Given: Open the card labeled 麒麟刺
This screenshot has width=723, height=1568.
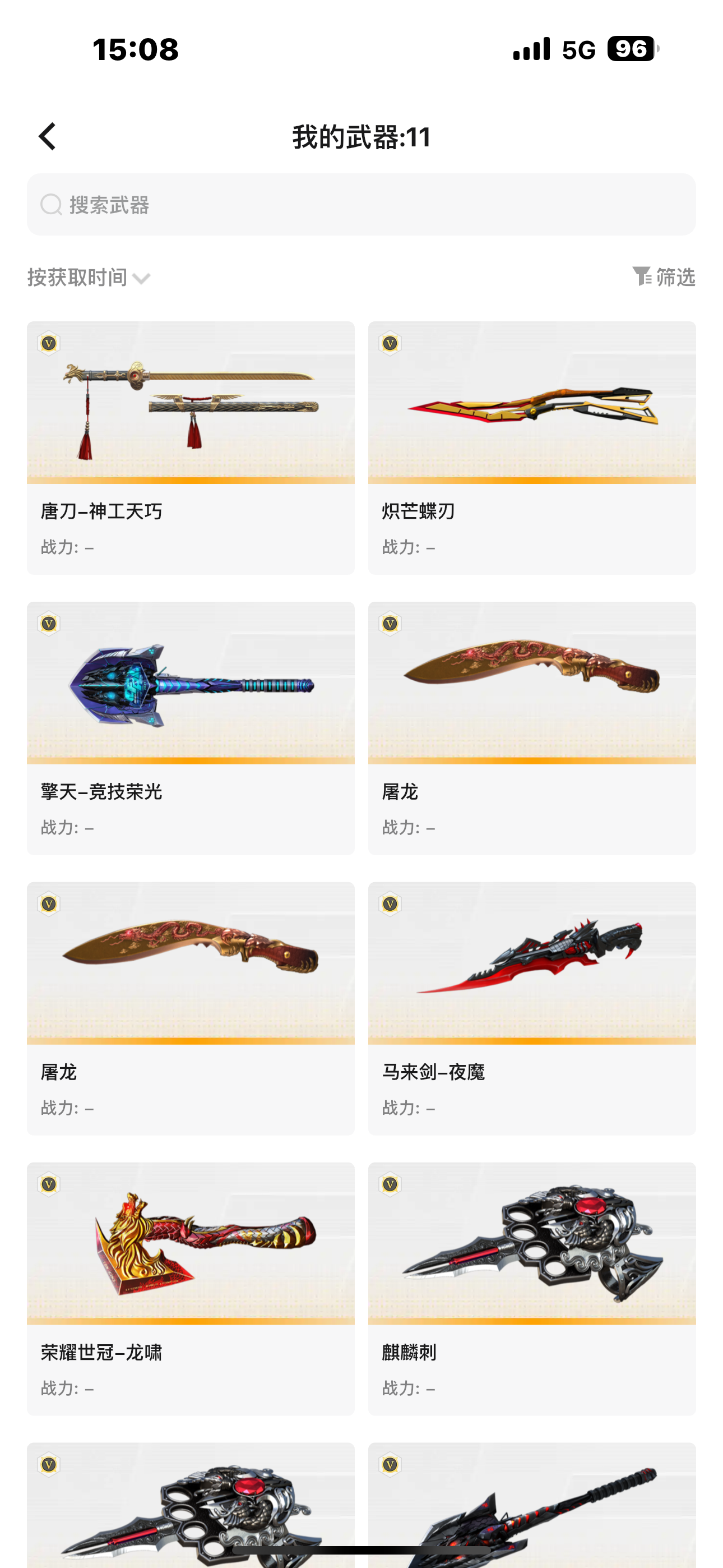Looking at the screenshot, I should click(532, 1289).
